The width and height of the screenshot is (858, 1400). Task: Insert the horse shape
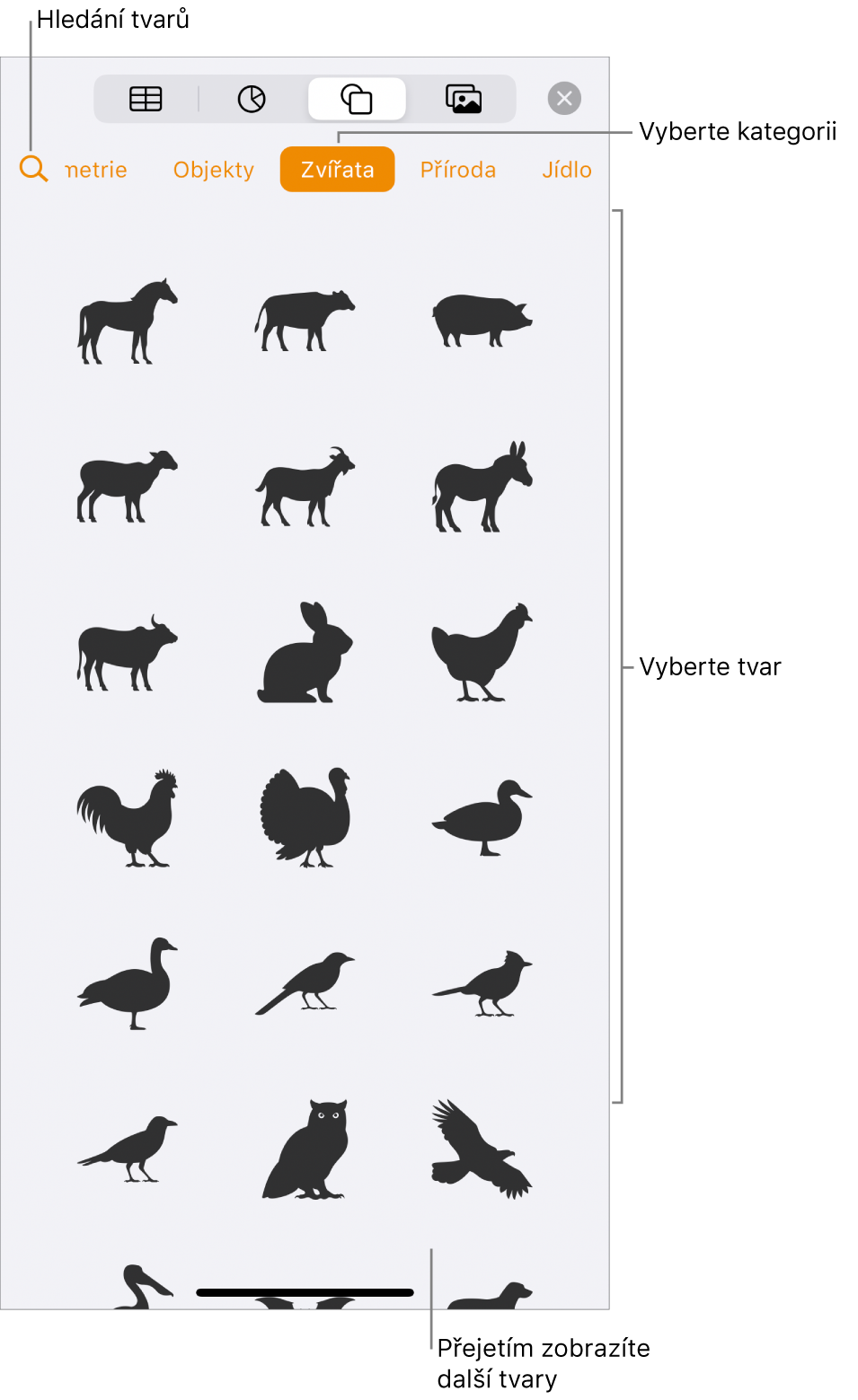coord(127,321)
